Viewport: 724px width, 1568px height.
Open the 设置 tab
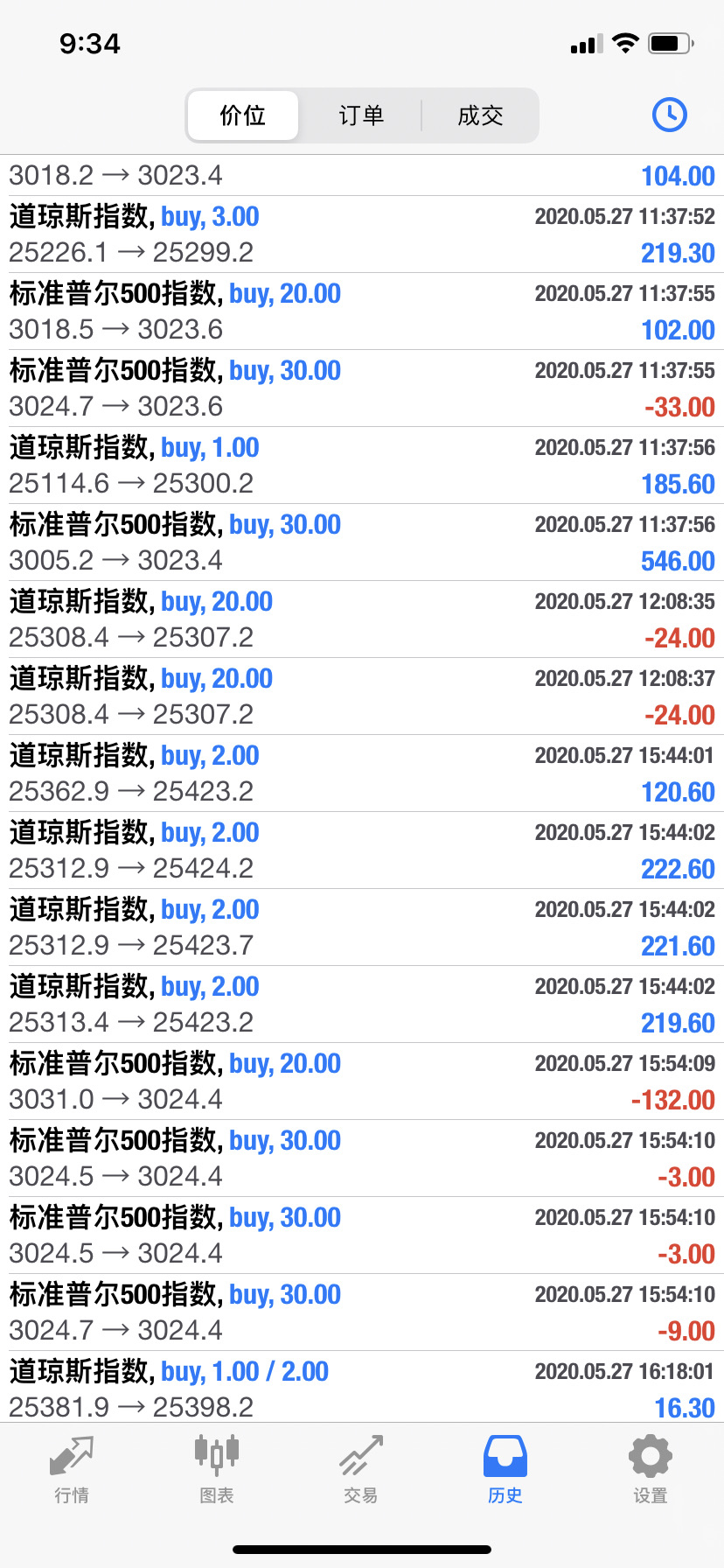tap(650, 1470)
